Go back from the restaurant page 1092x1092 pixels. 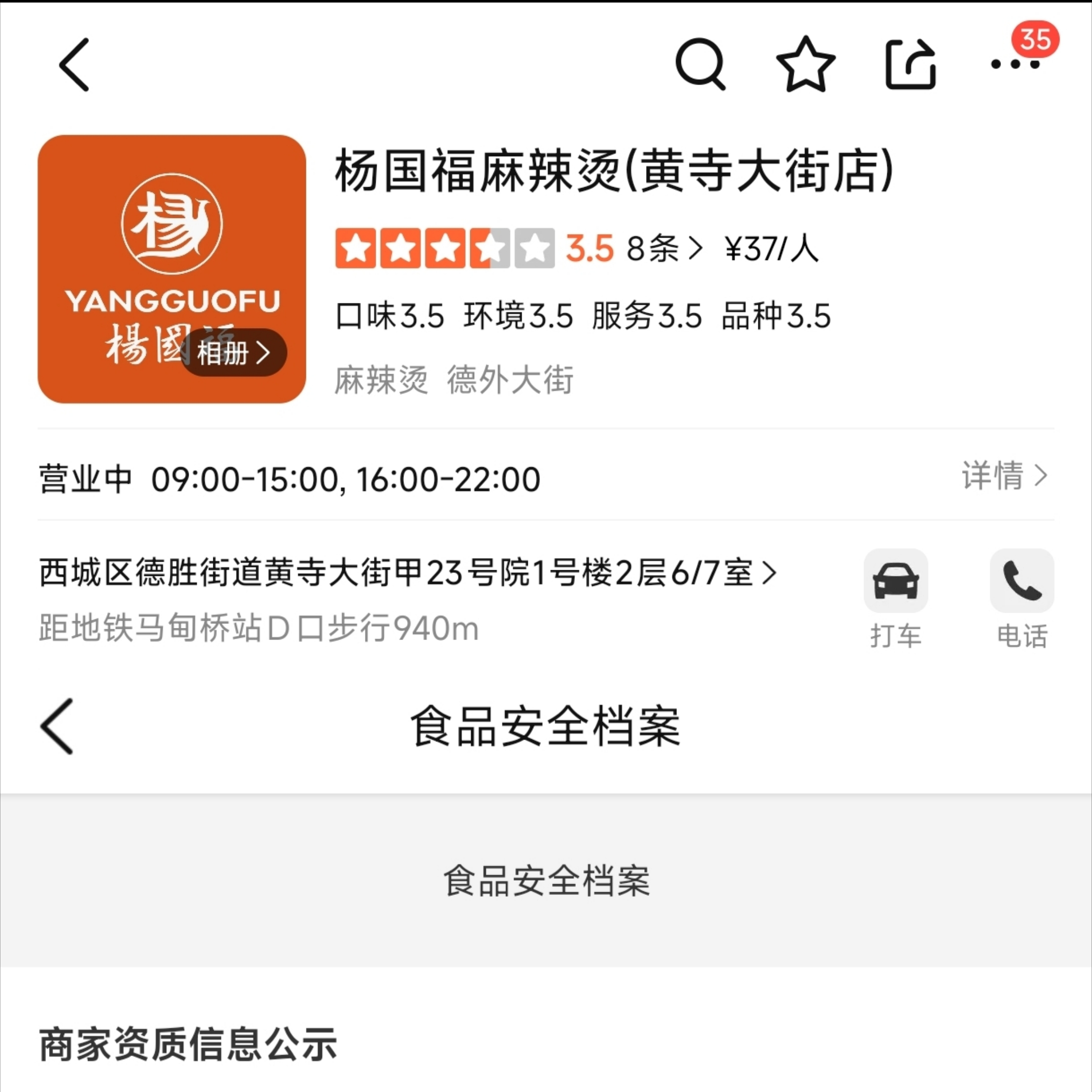click(x=74, y=65)
